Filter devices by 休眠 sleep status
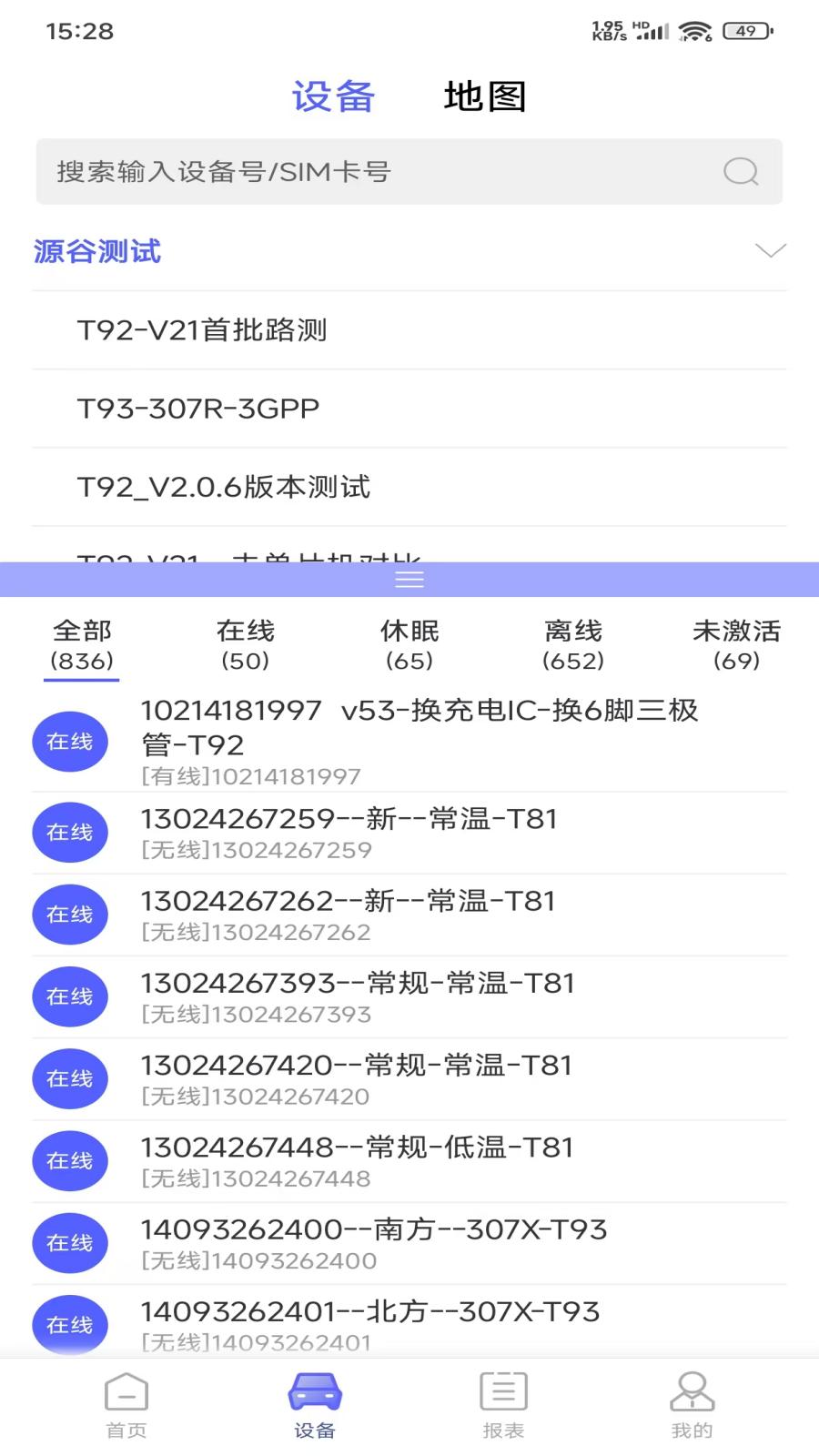 (x=409, y=642)
